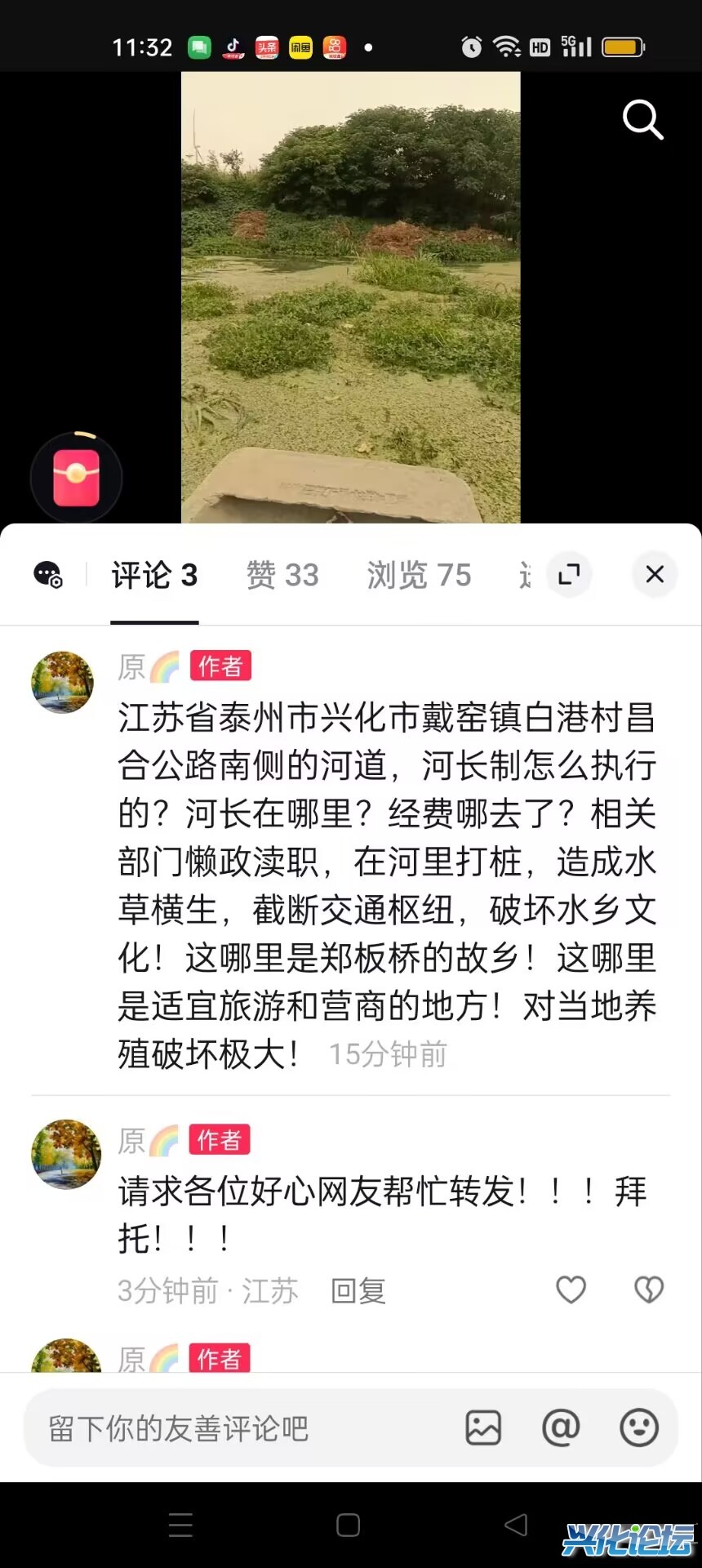Tap the video playing above the comments
702x1568 pixels.
[x=350, y=294]
